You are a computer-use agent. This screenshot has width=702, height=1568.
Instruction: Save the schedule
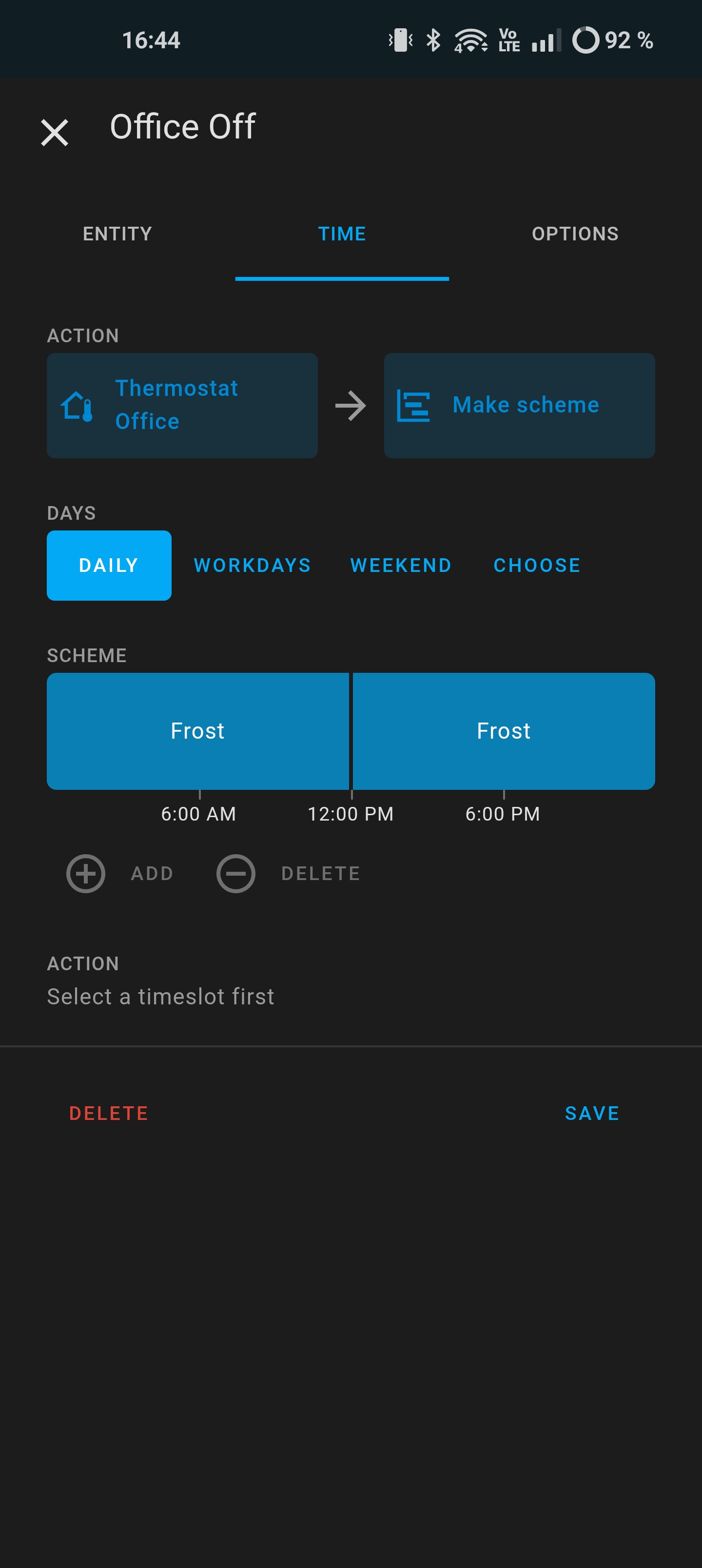592,1113
